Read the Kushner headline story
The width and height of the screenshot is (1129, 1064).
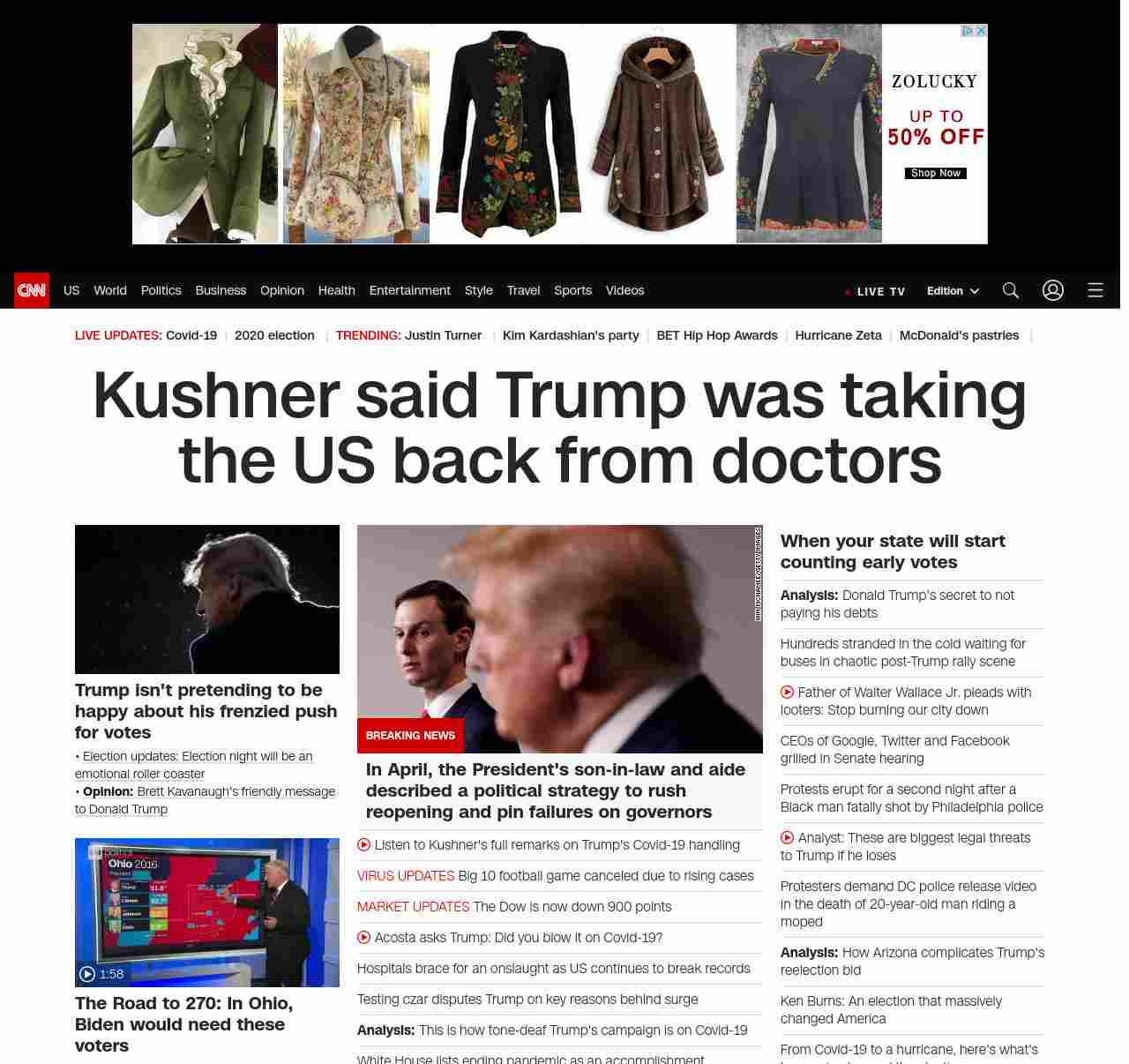tap(559, 427)
